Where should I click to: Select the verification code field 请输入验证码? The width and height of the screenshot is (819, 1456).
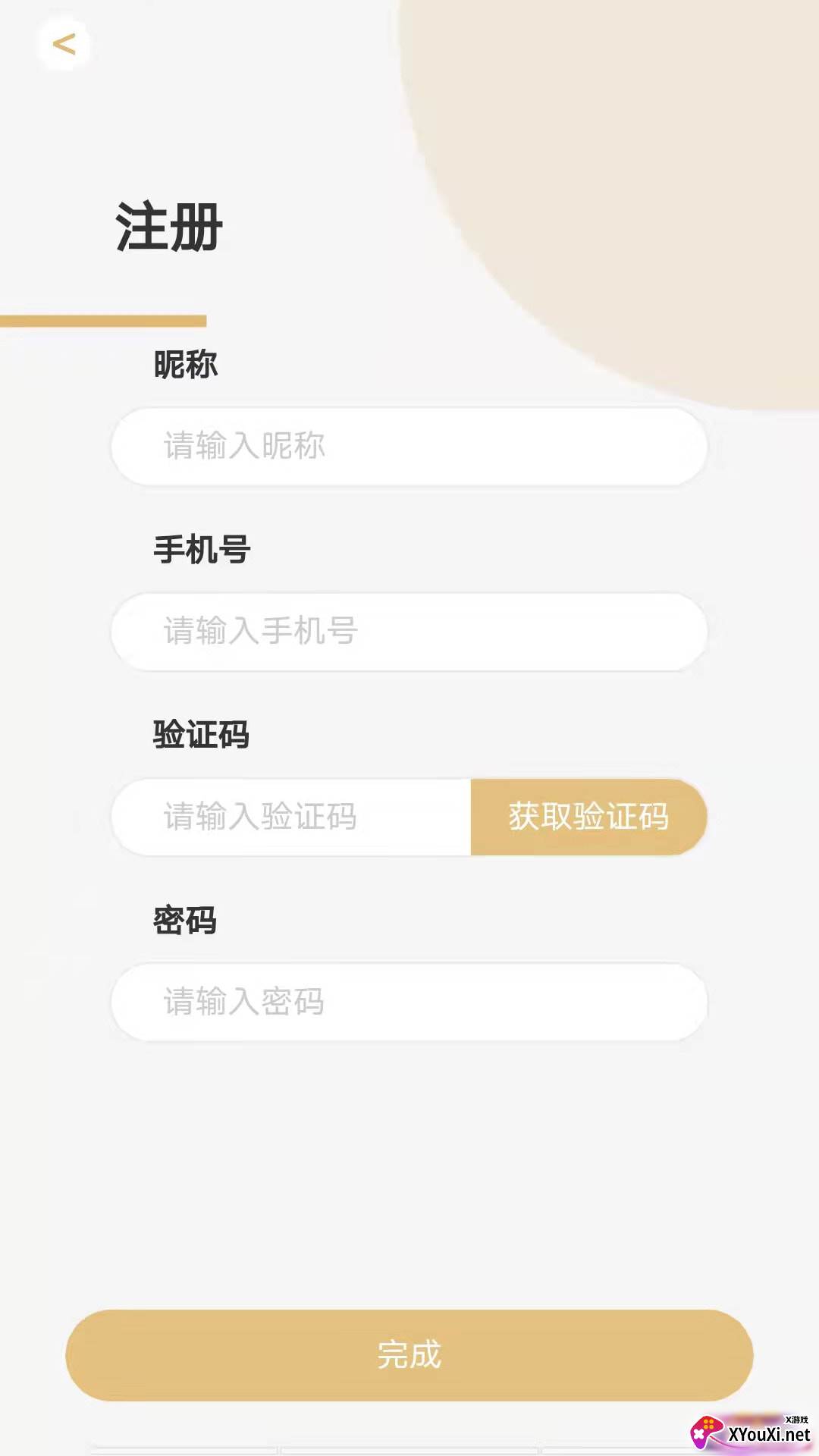tap(291, 817)
